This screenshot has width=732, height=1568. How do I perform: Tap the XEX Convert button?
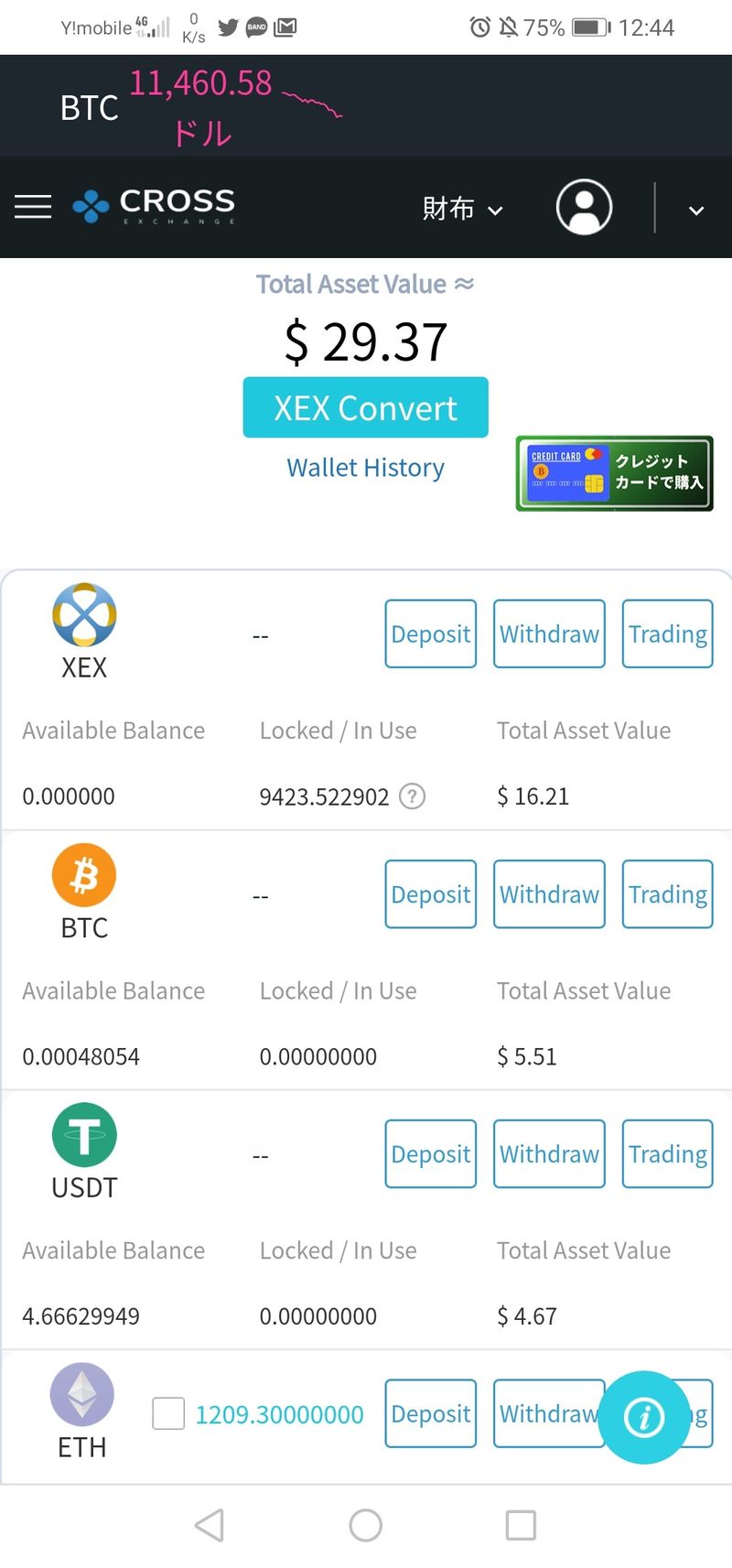coord(365,407)
